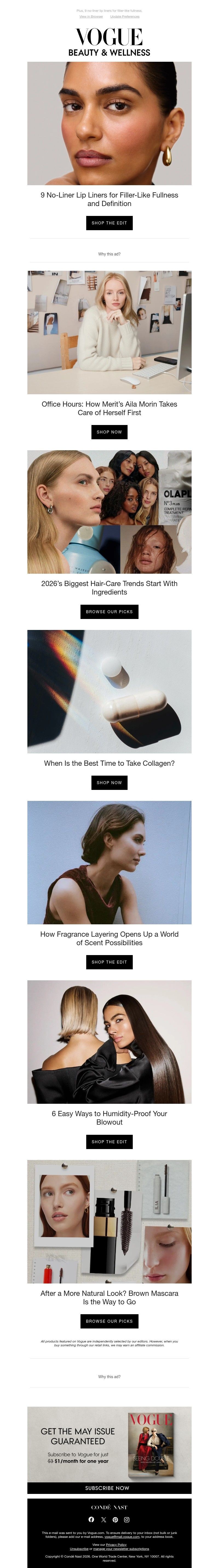219x1568 pixels.
Task: Browse our picks for brown mascara
Action: (x=109, y=1321)
